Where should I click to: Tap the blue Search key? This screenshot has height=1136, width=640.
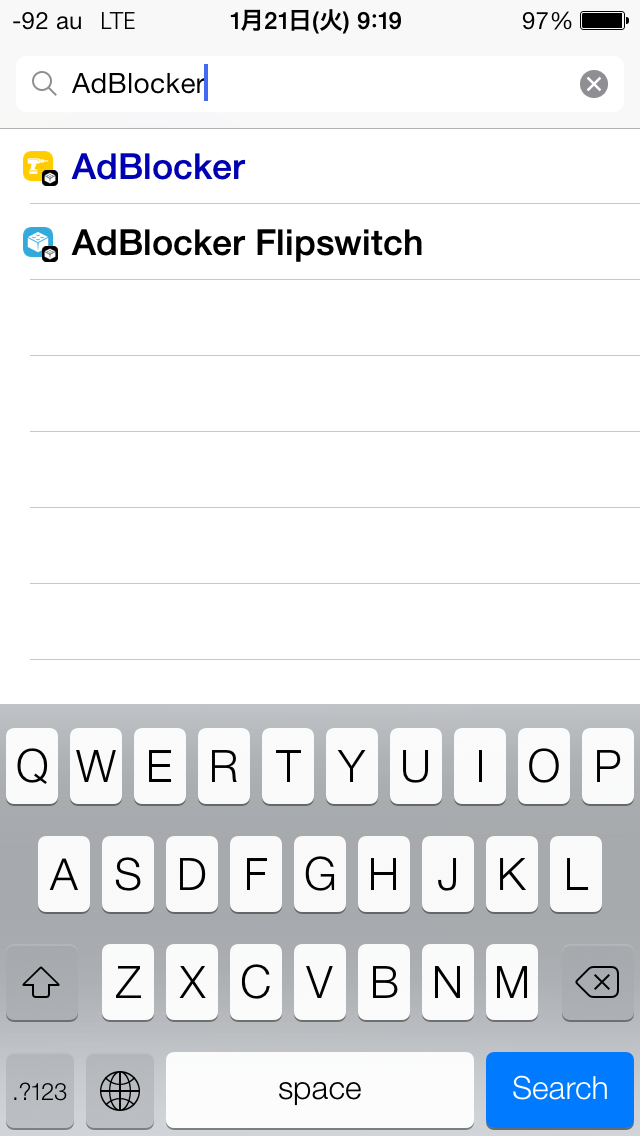559,1089
